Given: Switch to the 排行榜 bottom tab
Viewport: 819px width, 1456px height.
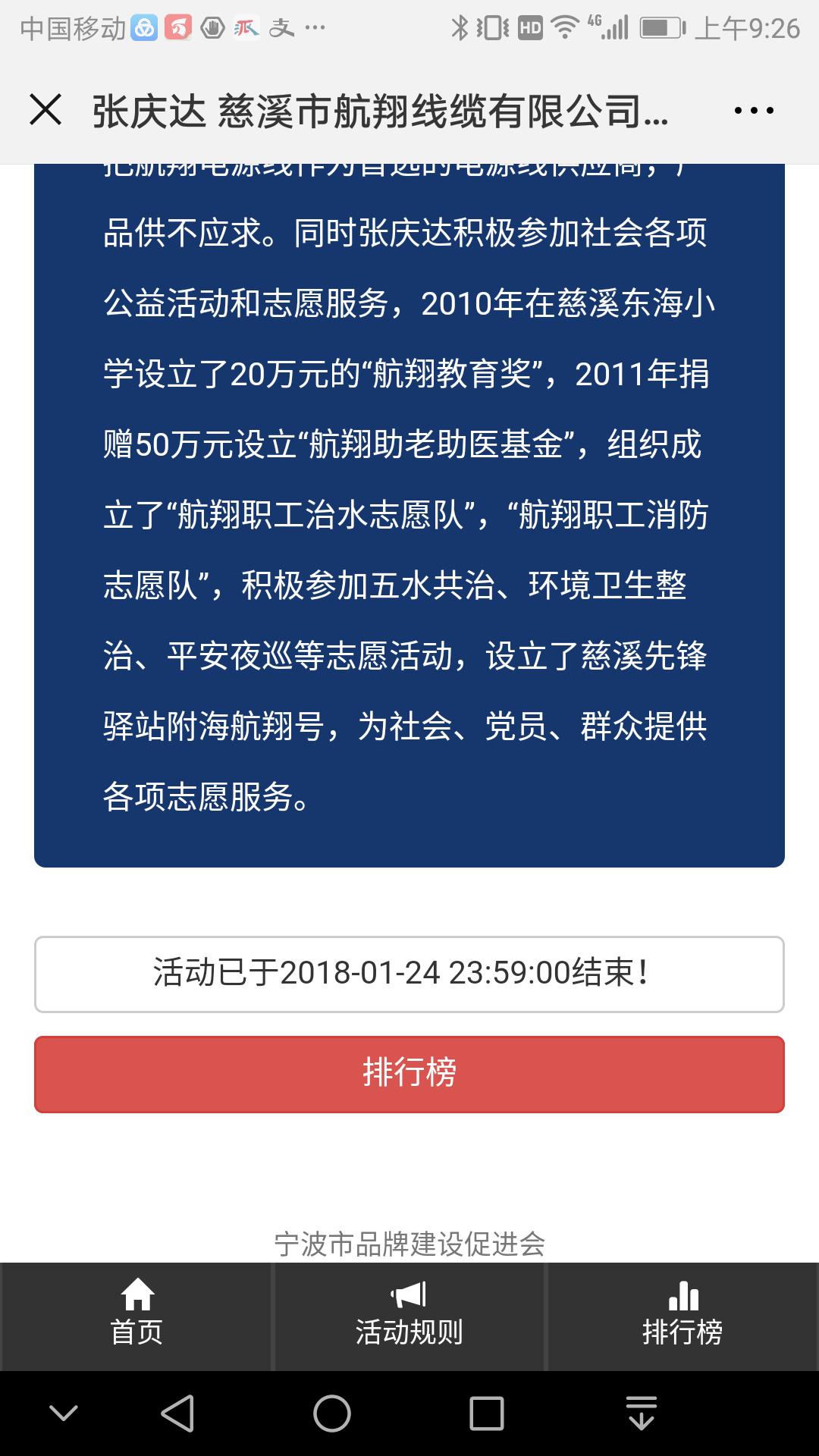Looking at the screenshot, I should point(682,1316).
